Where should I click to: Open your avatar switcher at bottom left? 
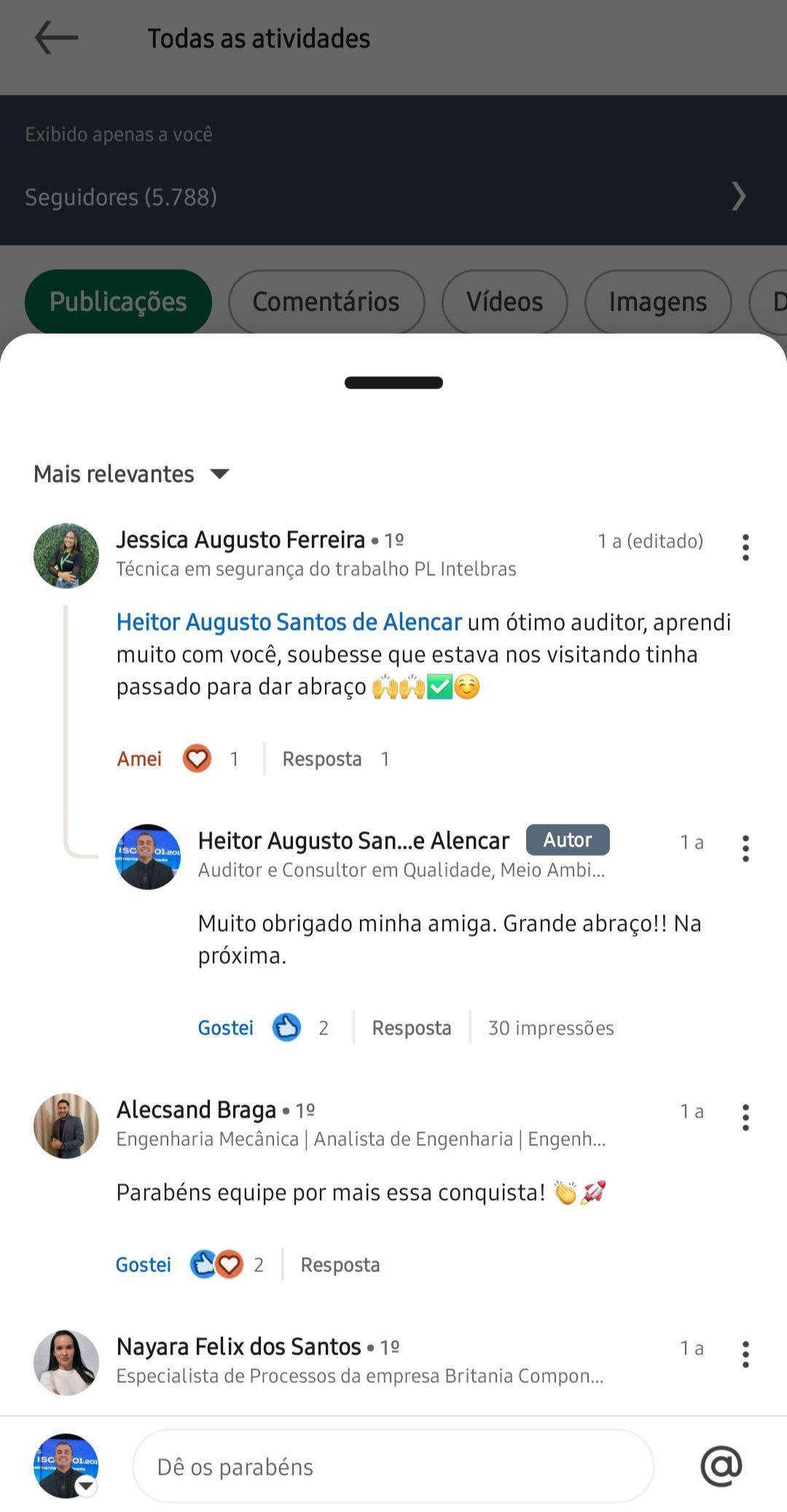[66, 1466]
